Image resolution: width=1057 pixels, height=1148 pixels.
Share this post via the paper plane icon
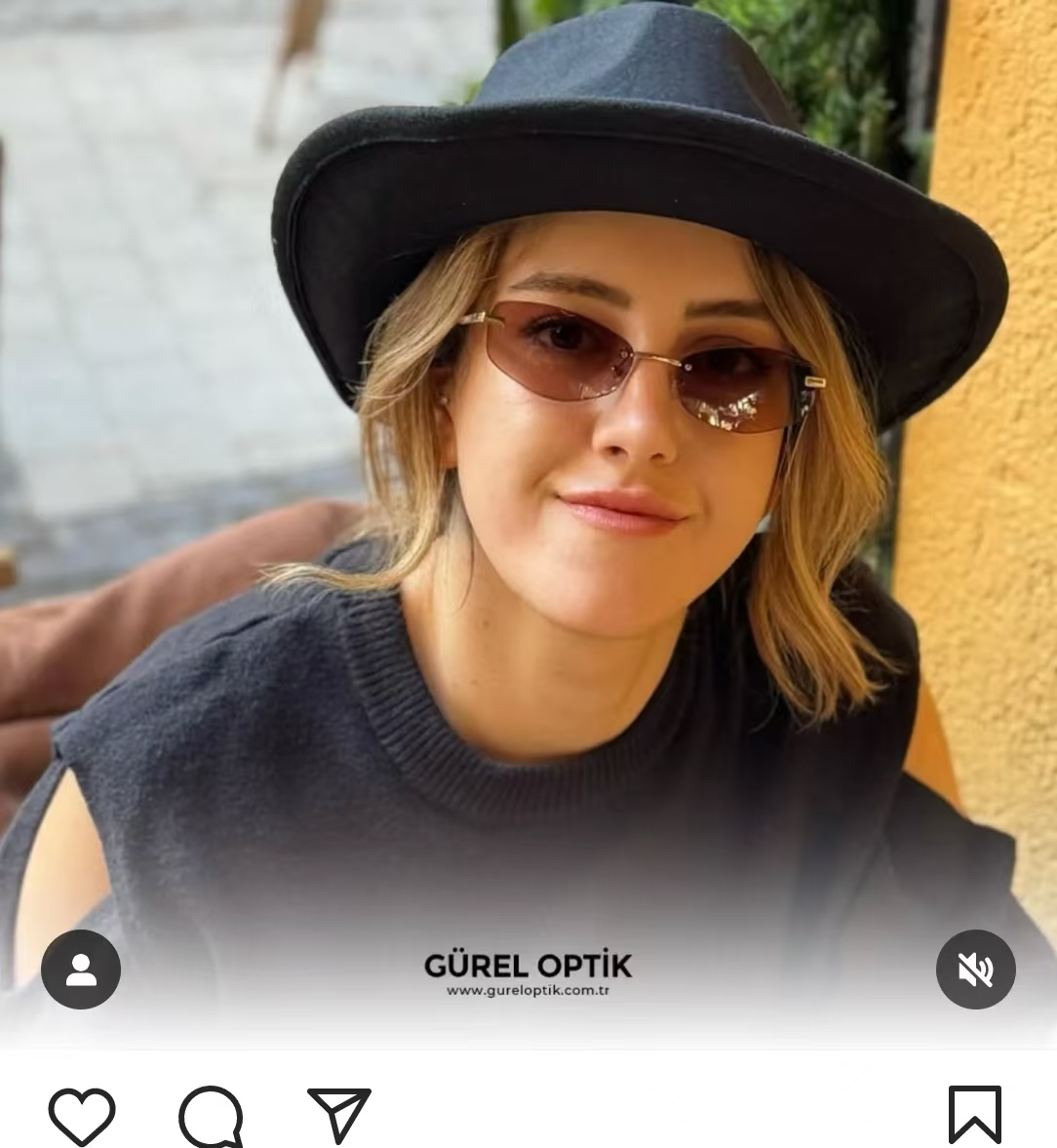pyautogui.click(x=338, y=1114)
